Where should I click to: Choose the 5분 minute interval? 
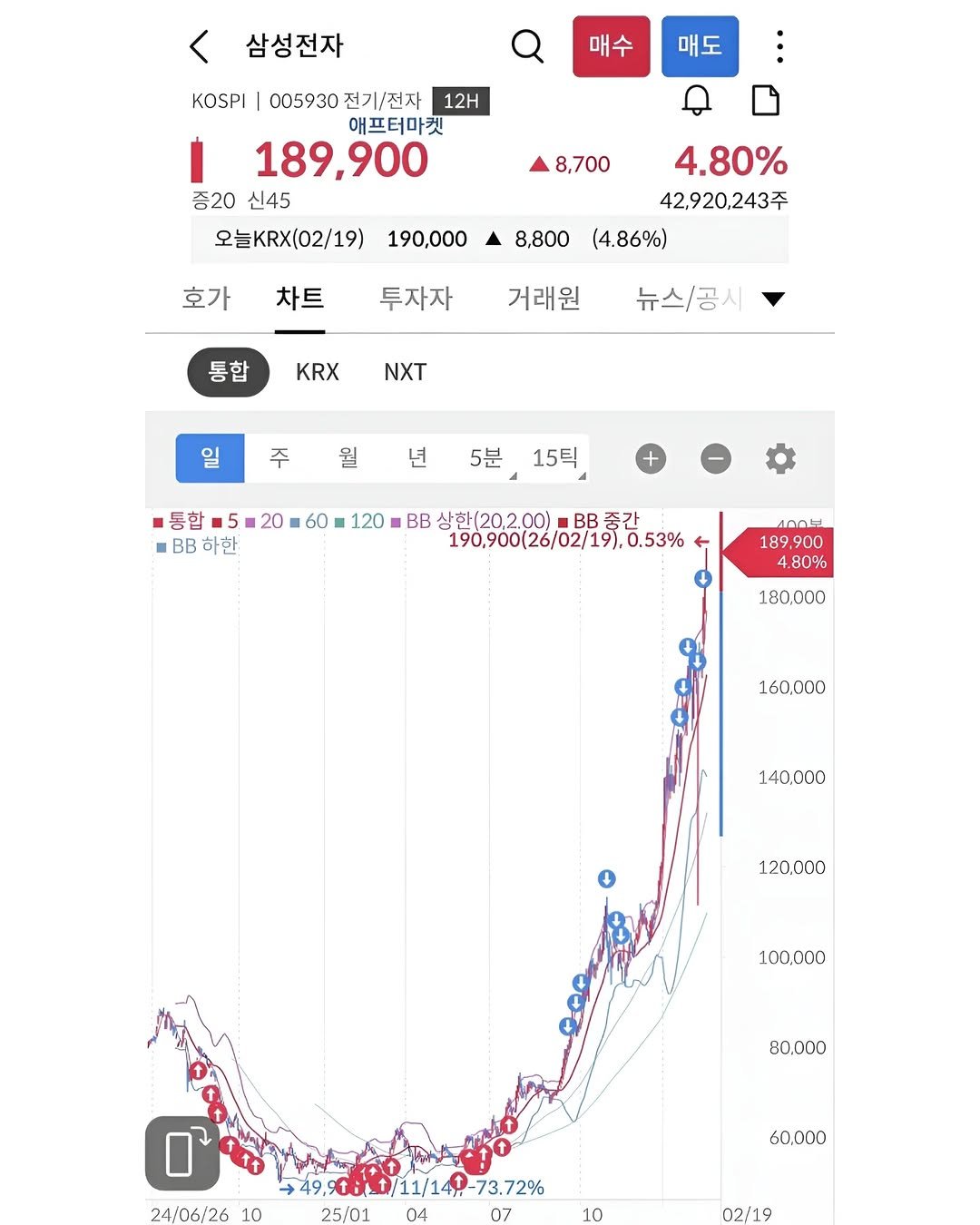coord(486,458)
